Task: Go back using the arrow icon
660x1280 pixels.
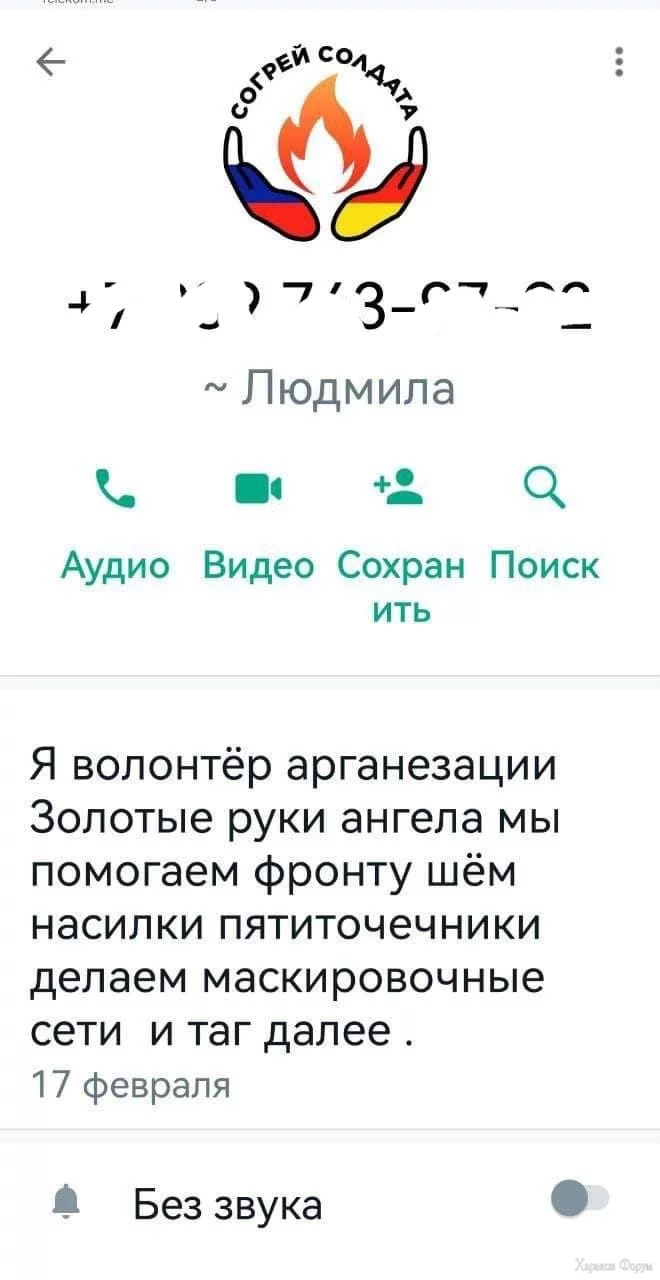Action: pos(50,64)
